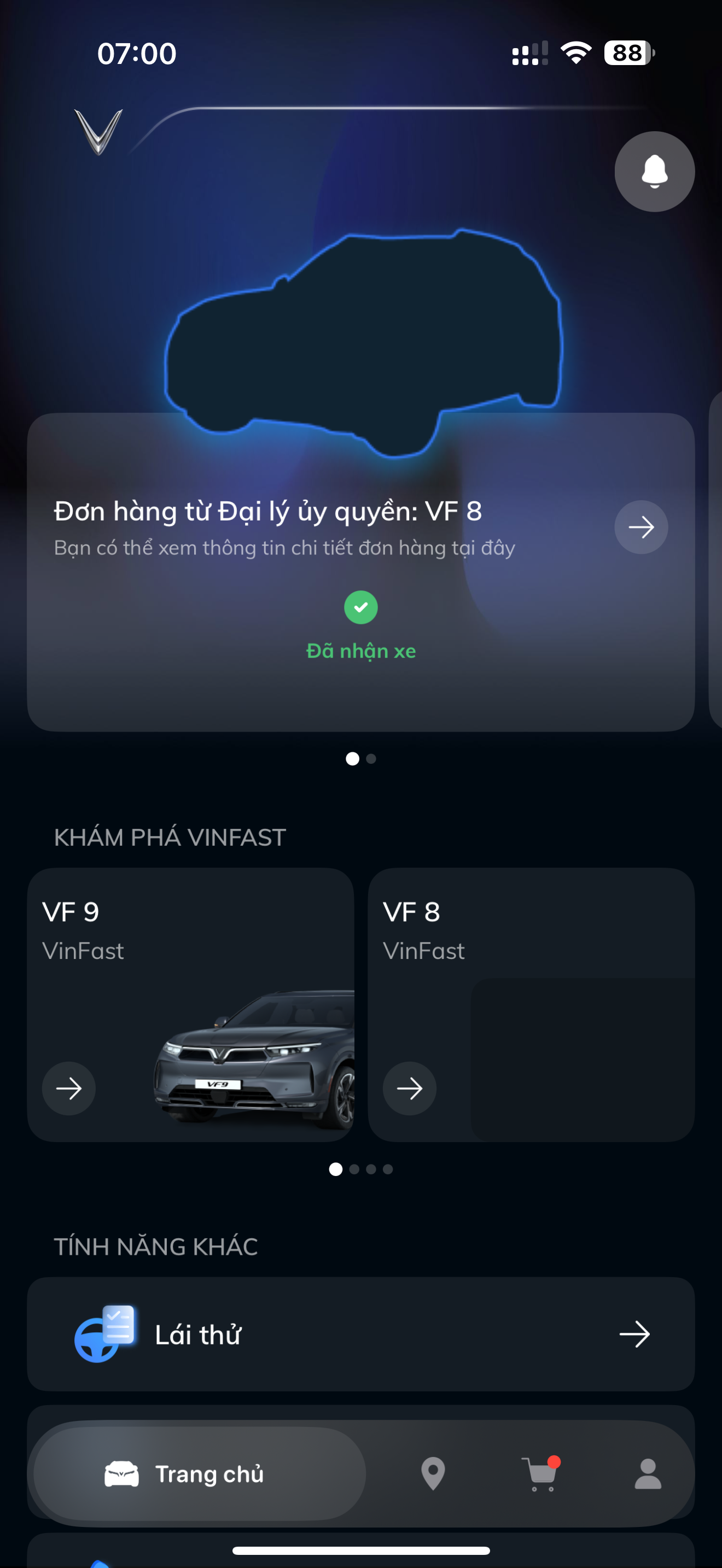
Task: Open the location pin tab
Action: (433, 1473)
